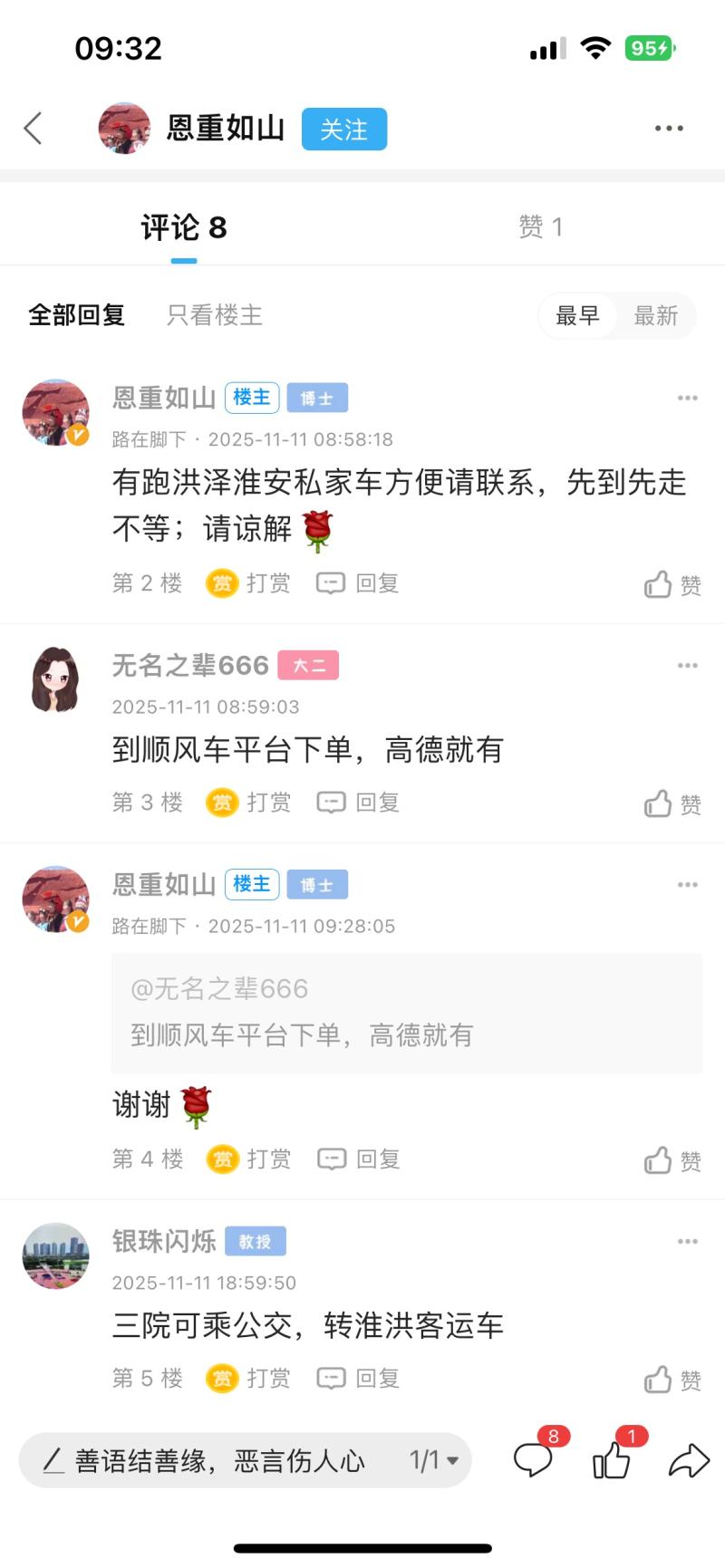Viewport: 725px width, 1568px height.
Task: Reply to the 第 4 楼 comment
Action: [360, 1159]
